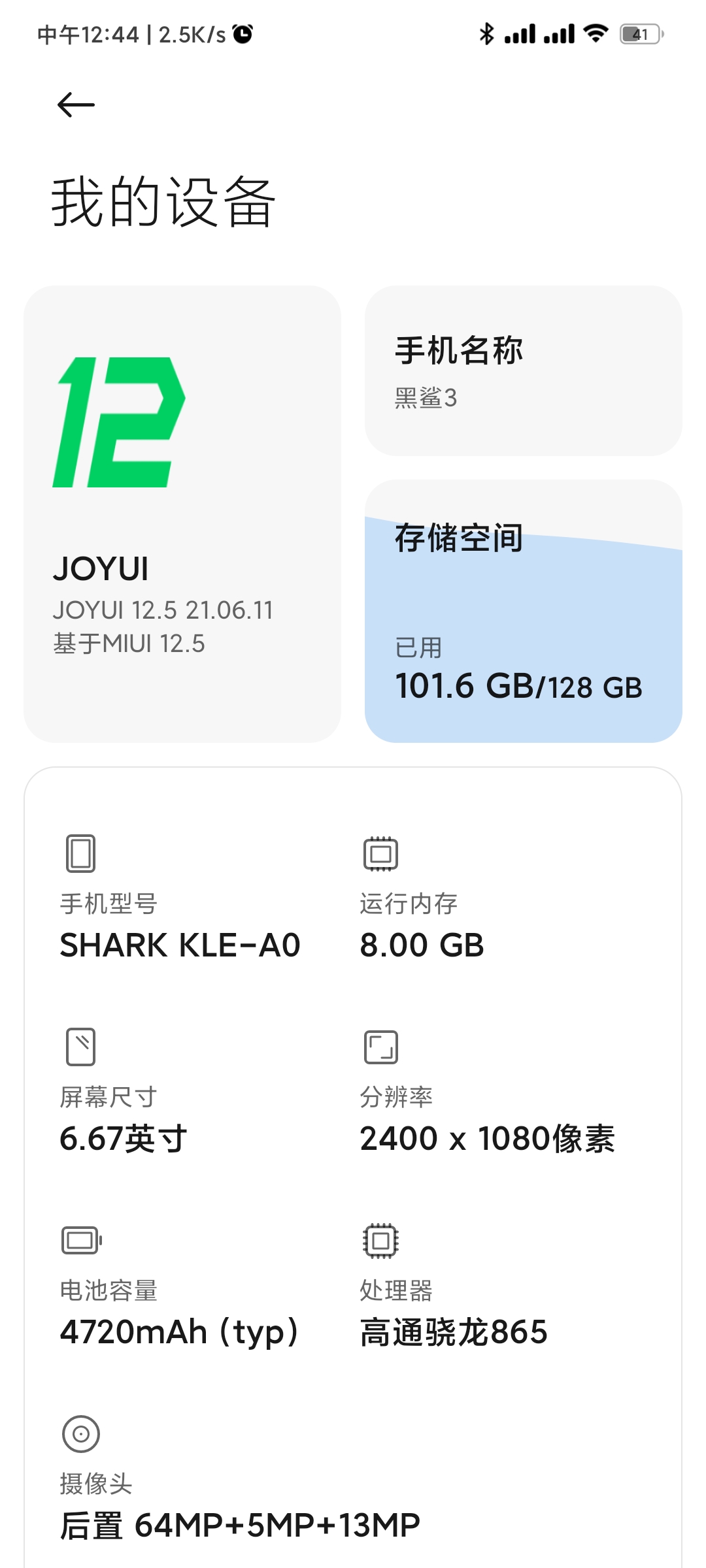
Task: Open the JOYUI version card
Action: (182, 514)
